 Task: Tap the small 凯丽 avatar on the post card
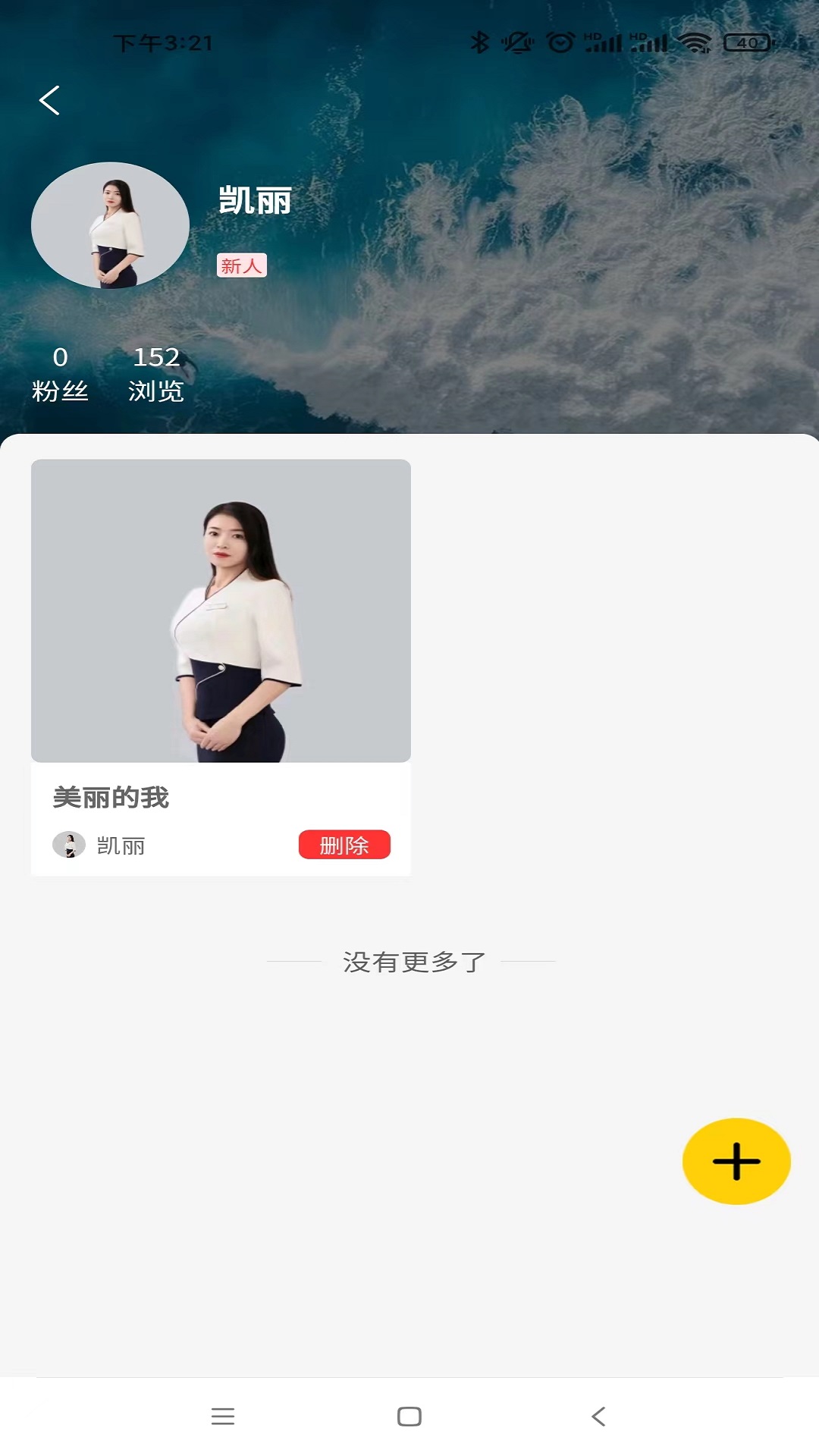69,844
